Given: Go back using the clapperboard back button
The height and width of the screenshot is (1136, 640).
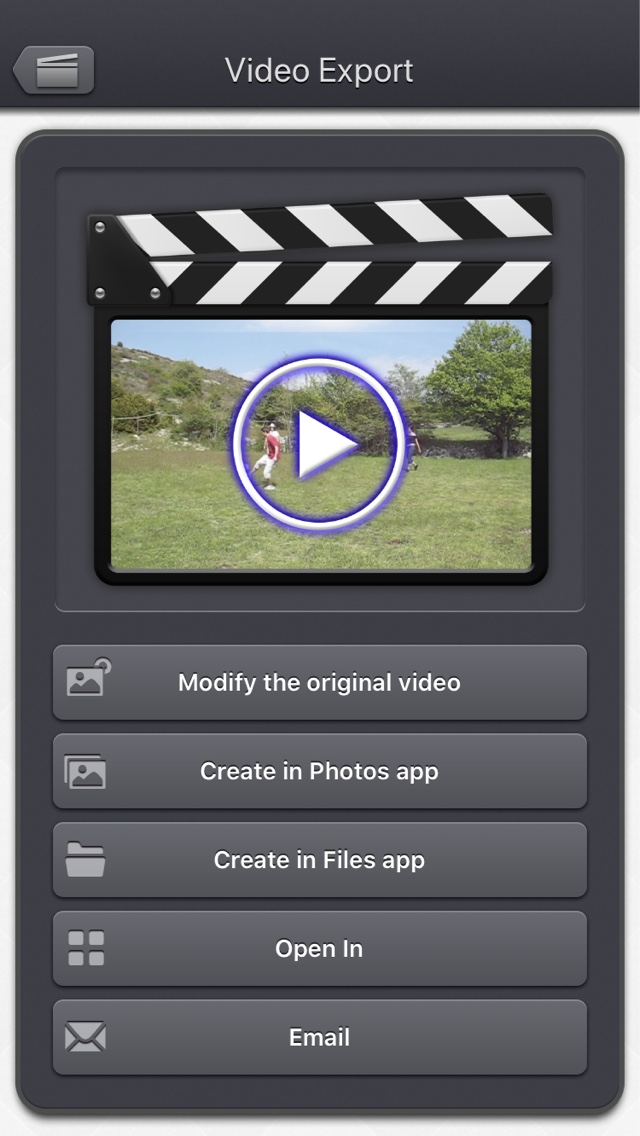Looking at the screenshot, I should (55, 70).
